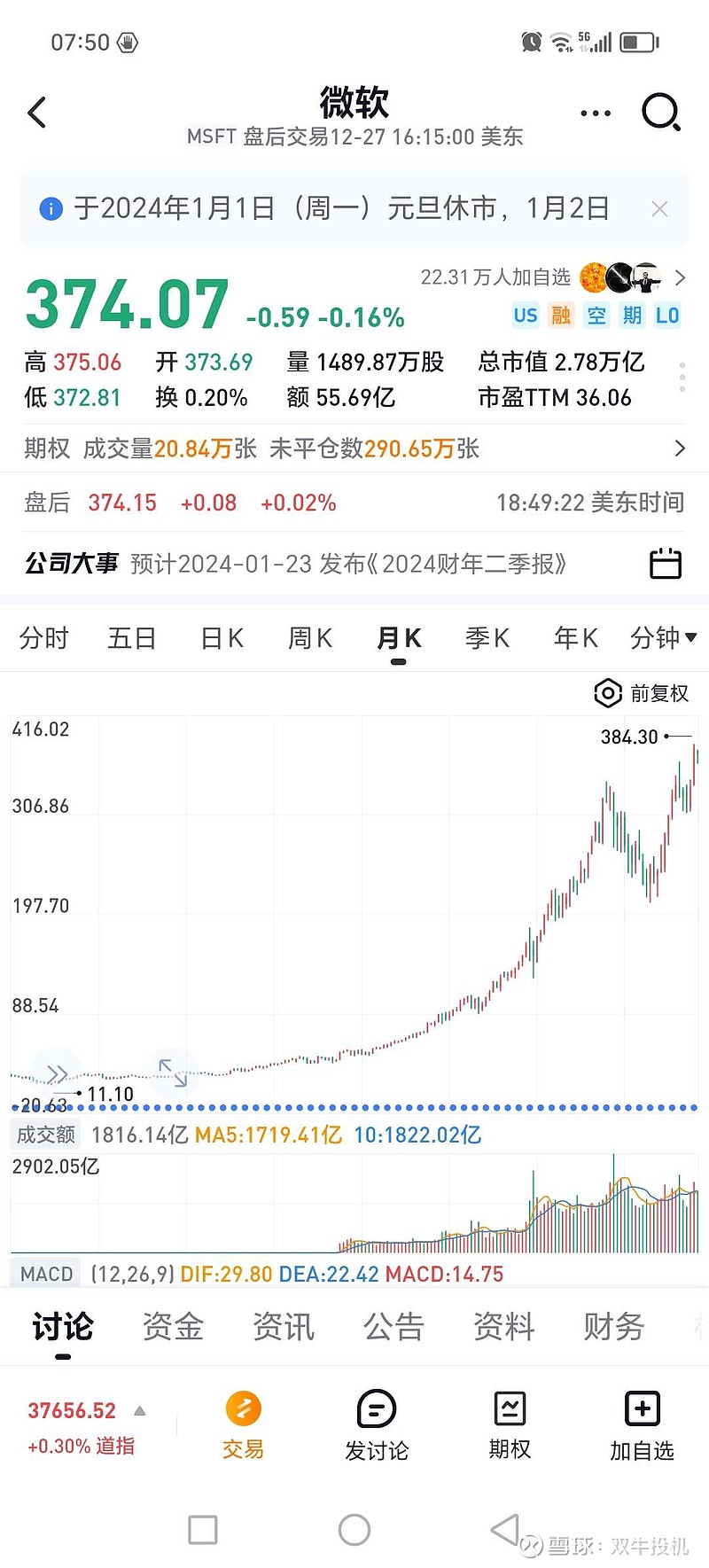709x1568 pixels.
Task: Dismiss the 元旦休市 holiday notice
Action: (x=659, y=208)
